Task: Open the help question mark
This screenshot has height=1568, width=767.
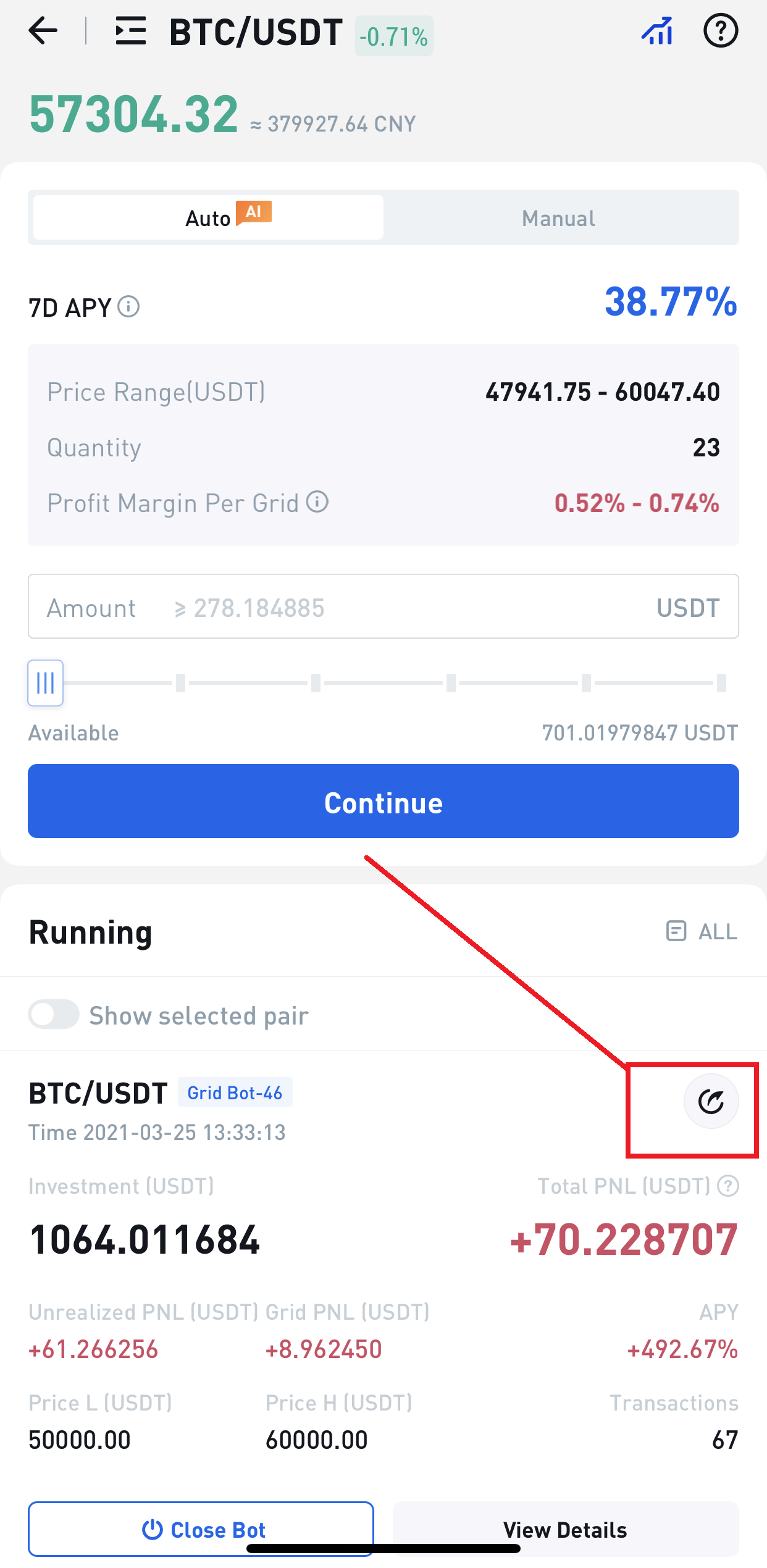Action: [x=721, y=31]
